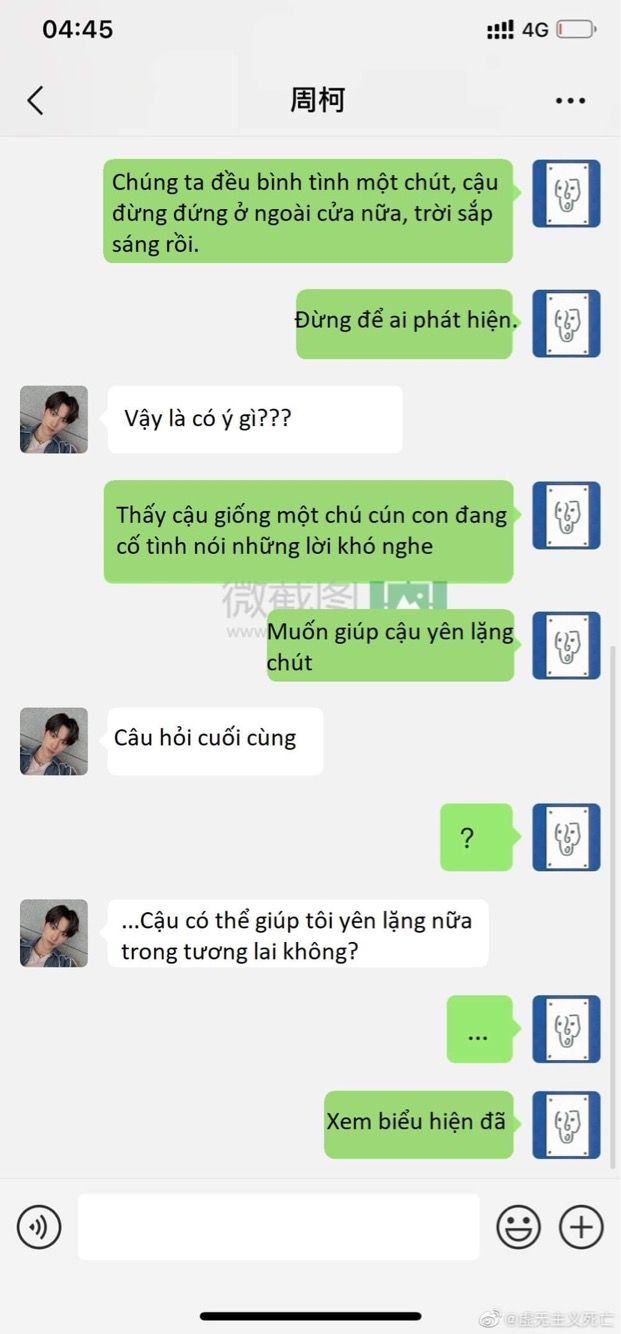621x1334 pixels.
Task: Go back to the chat list
Action: pos(36,100)
